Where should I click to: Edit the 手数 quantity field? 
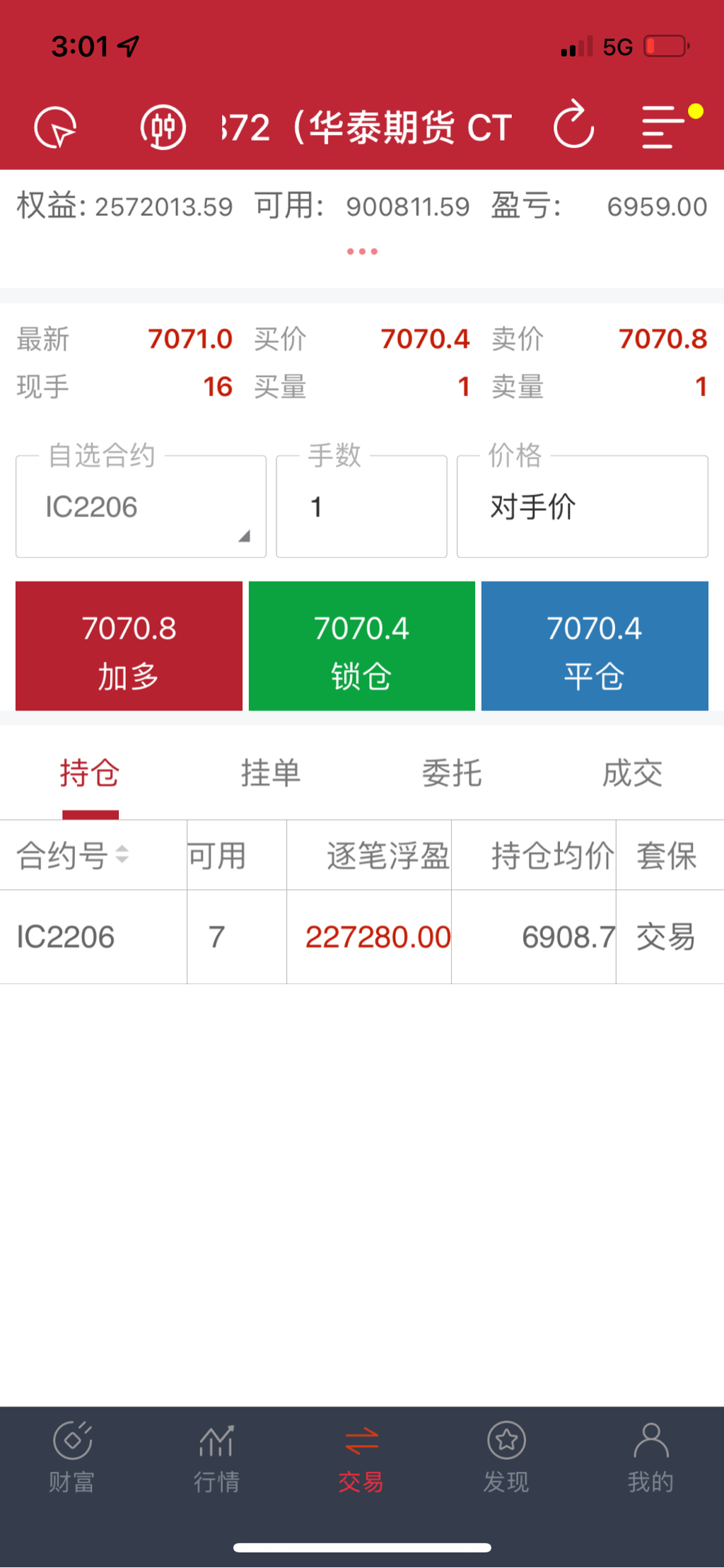361,506
